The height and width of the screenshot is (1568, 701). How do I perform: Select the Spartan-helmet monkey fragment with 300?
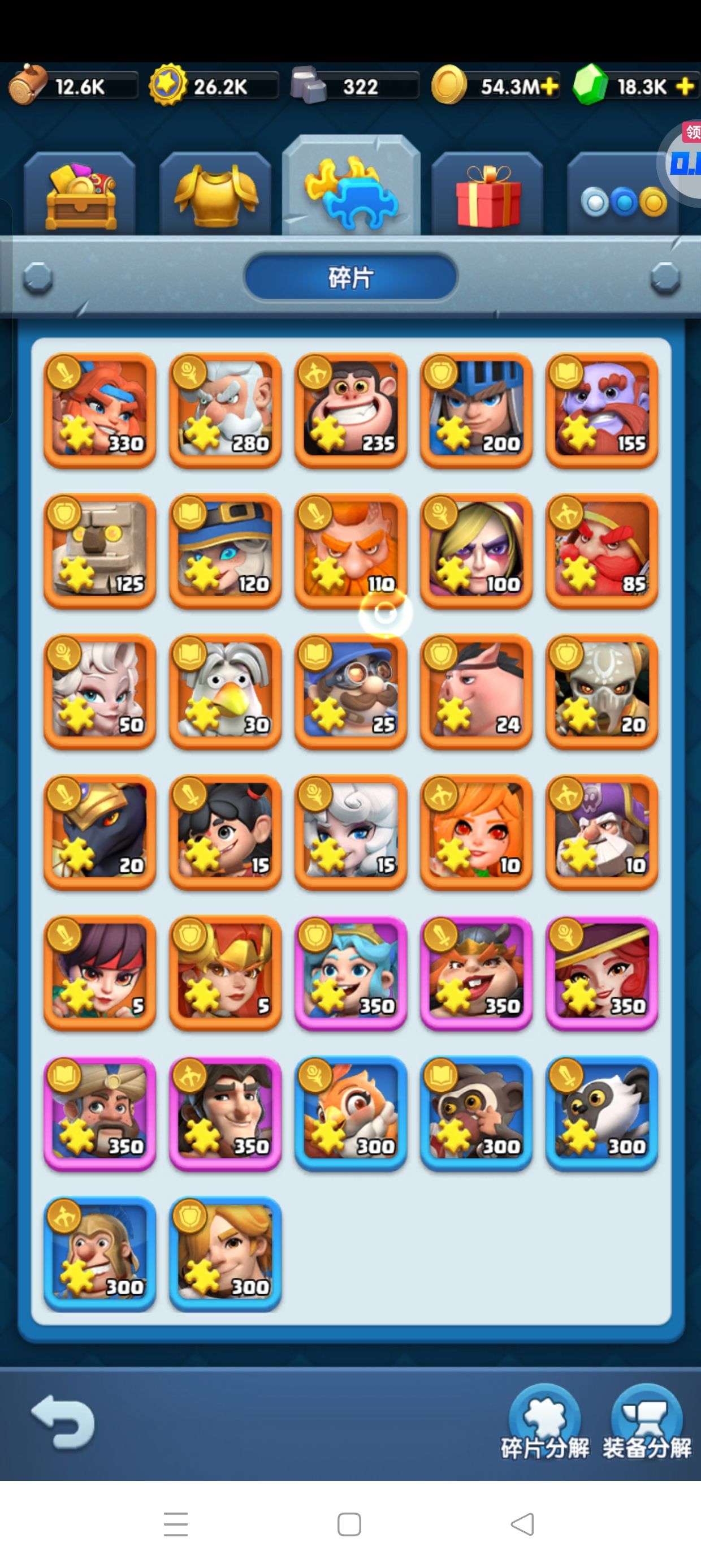[x=100, y=1254]
